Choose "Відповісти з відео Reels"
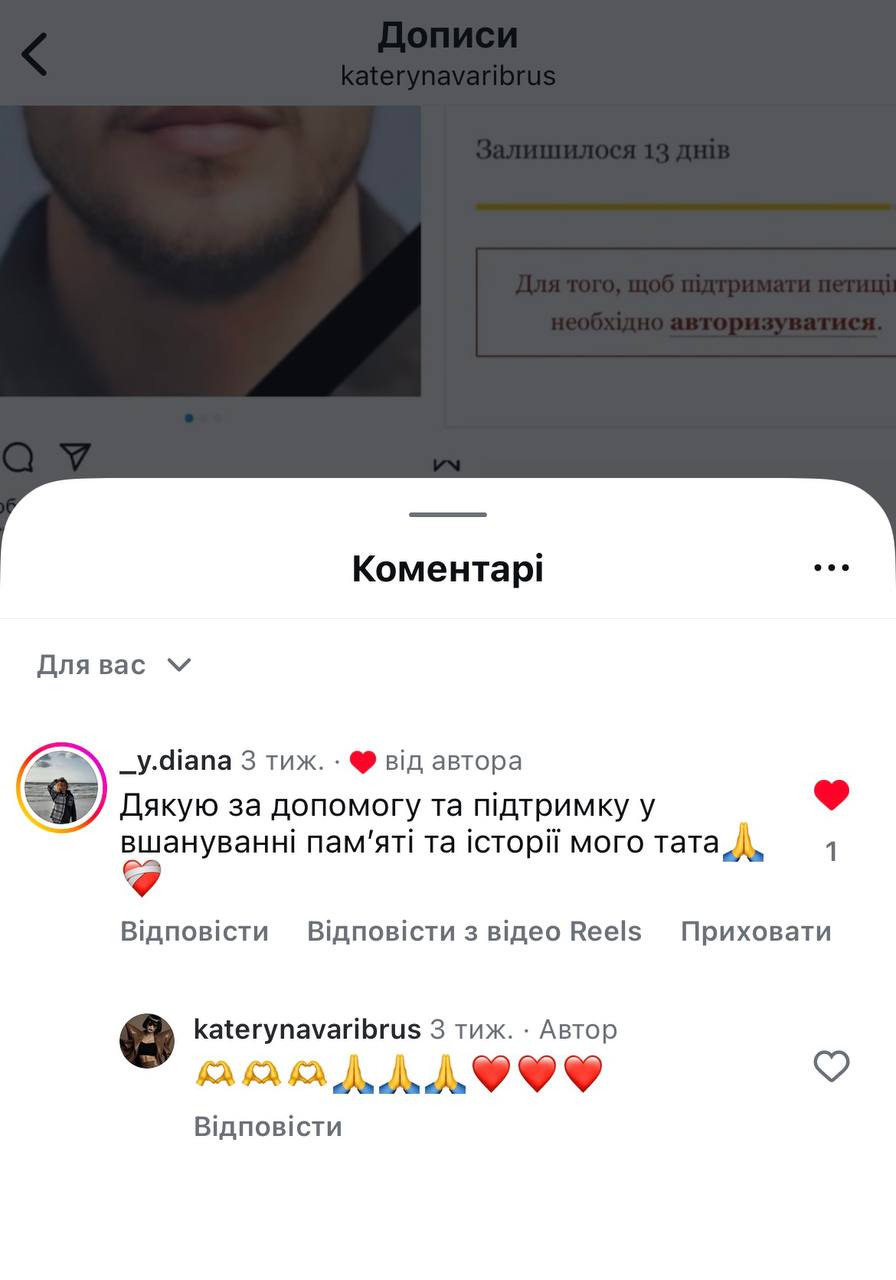 (x=474, y=931)
